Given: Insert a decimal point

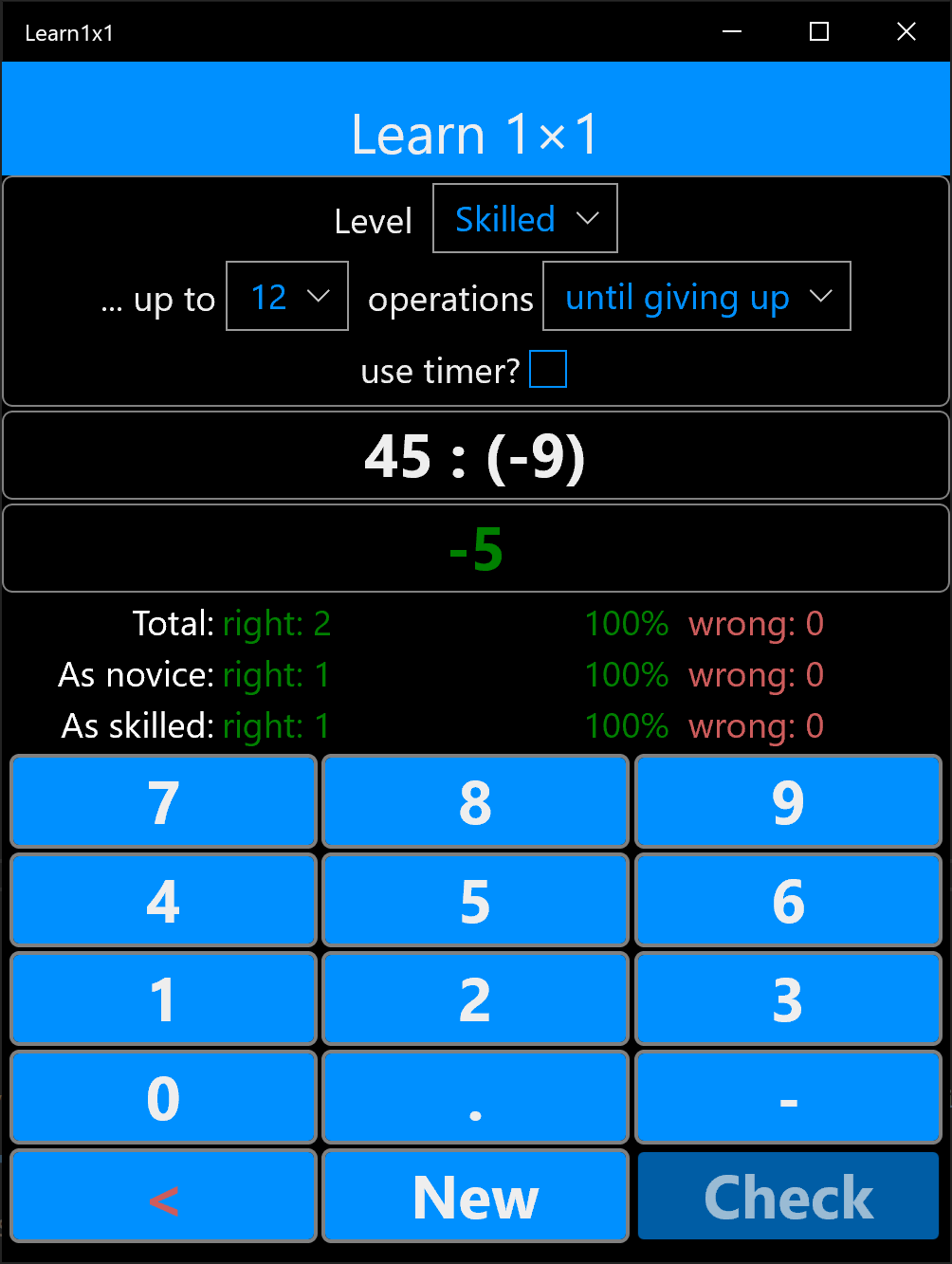Looking at the screenshot, I should 475,1098.
